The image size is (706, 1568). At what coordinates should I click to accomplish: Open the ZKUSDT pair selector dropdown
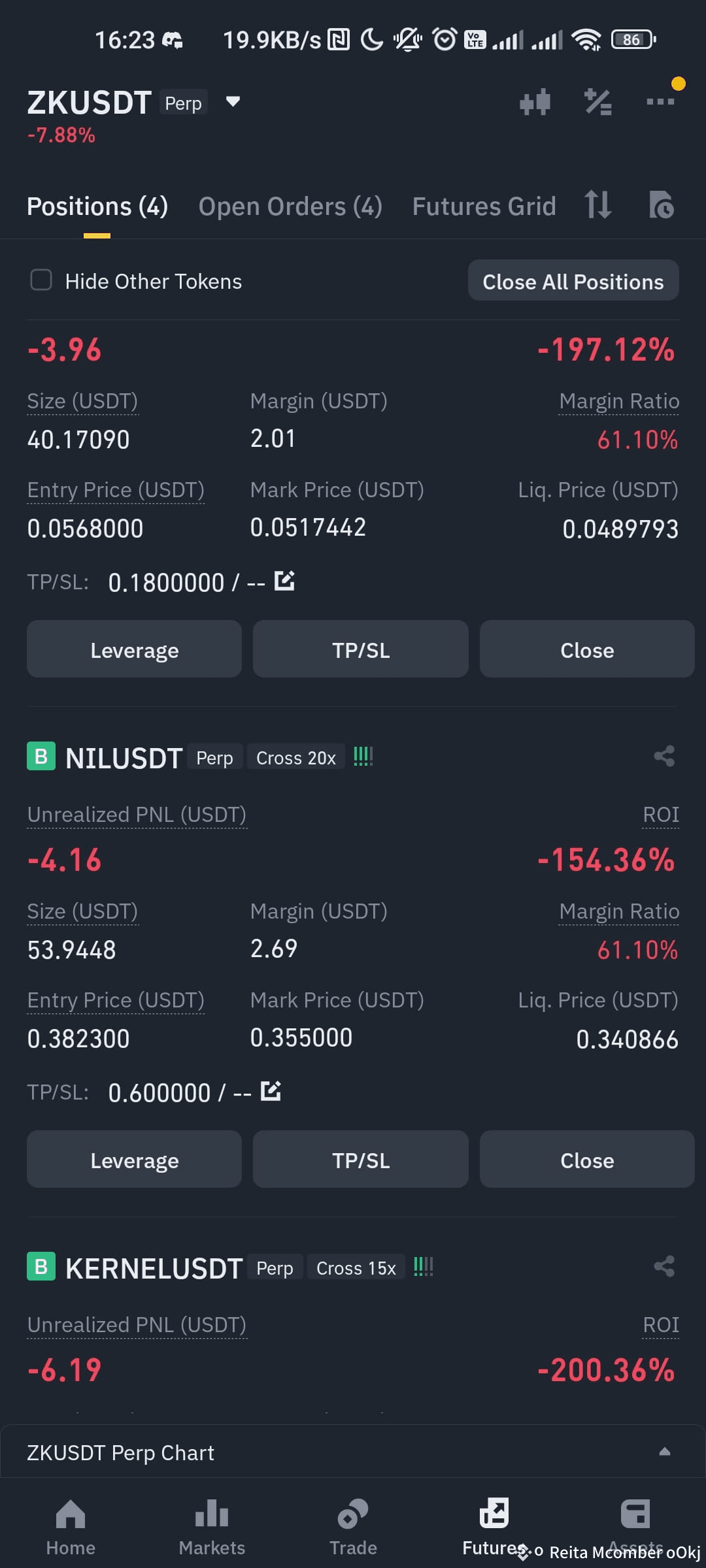[x=233, y=101]
